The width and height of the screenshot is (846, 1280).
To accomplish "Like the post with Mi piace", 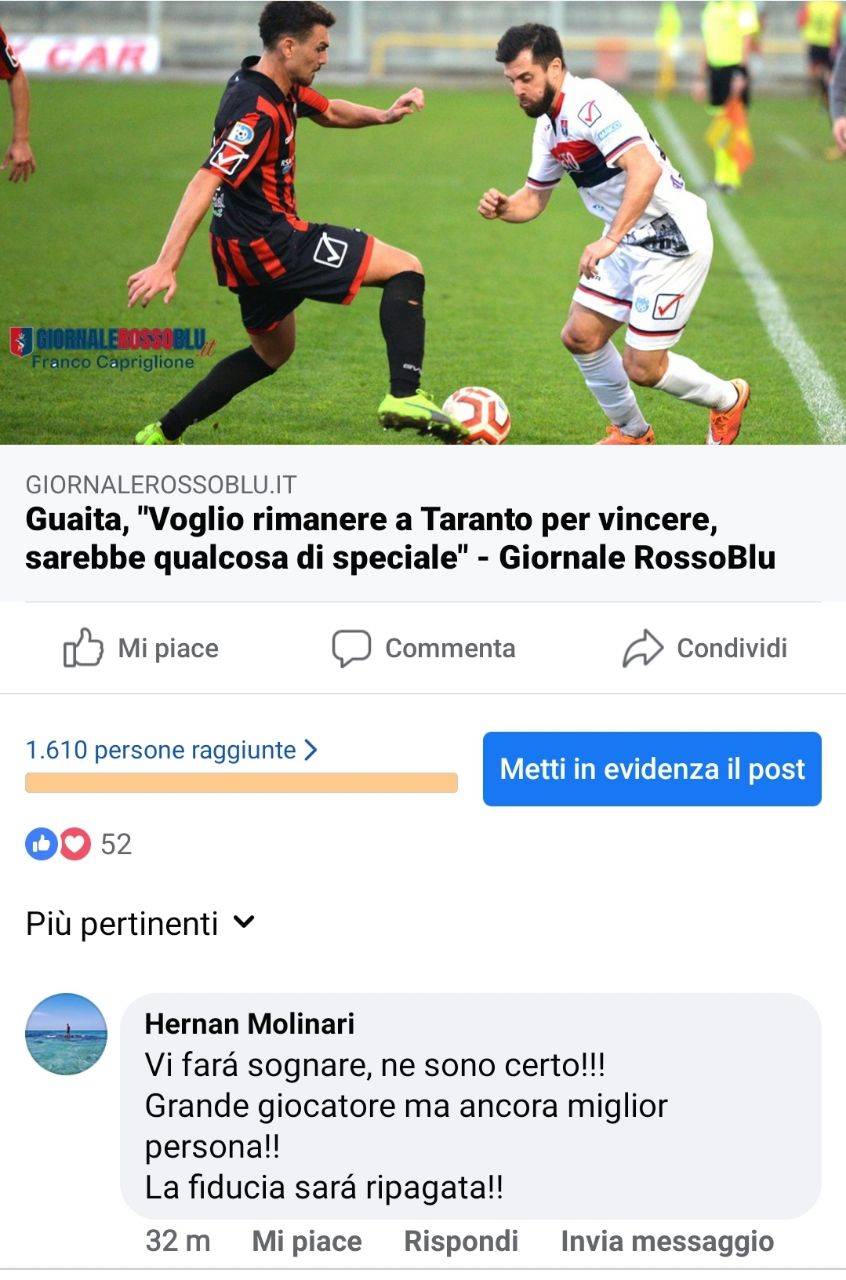I will (141, 648).
